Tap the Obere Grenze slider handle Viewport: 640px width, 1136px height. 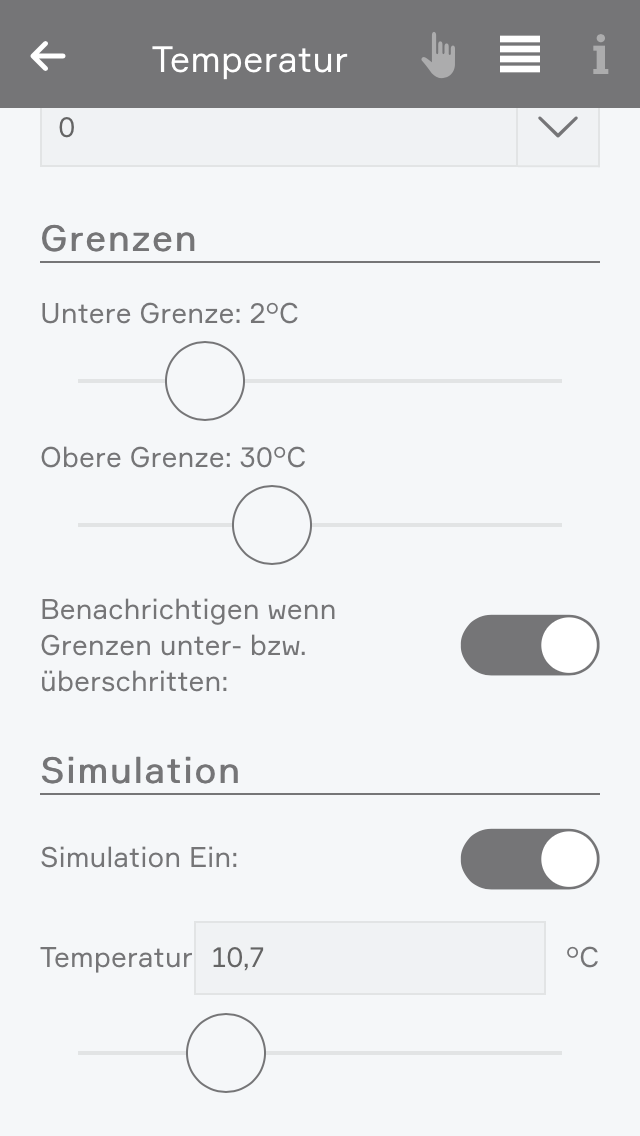[272, 525]
